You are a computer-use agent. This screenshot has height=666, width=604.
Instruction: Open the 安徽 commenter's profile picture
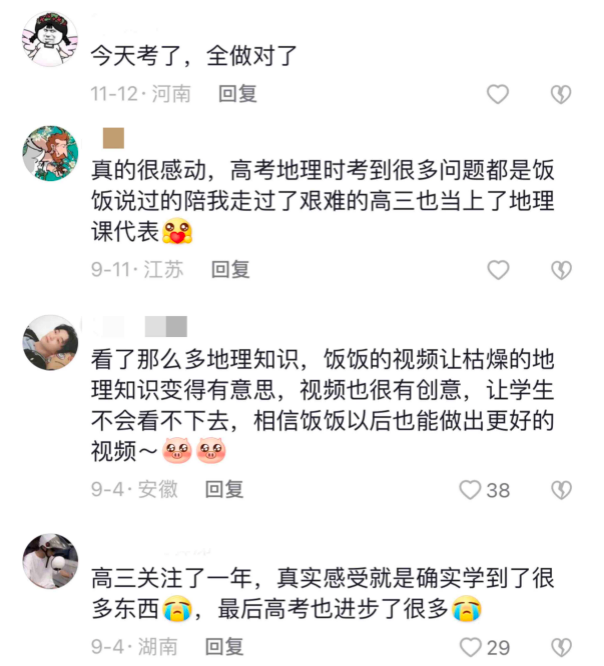click(50, 343)
